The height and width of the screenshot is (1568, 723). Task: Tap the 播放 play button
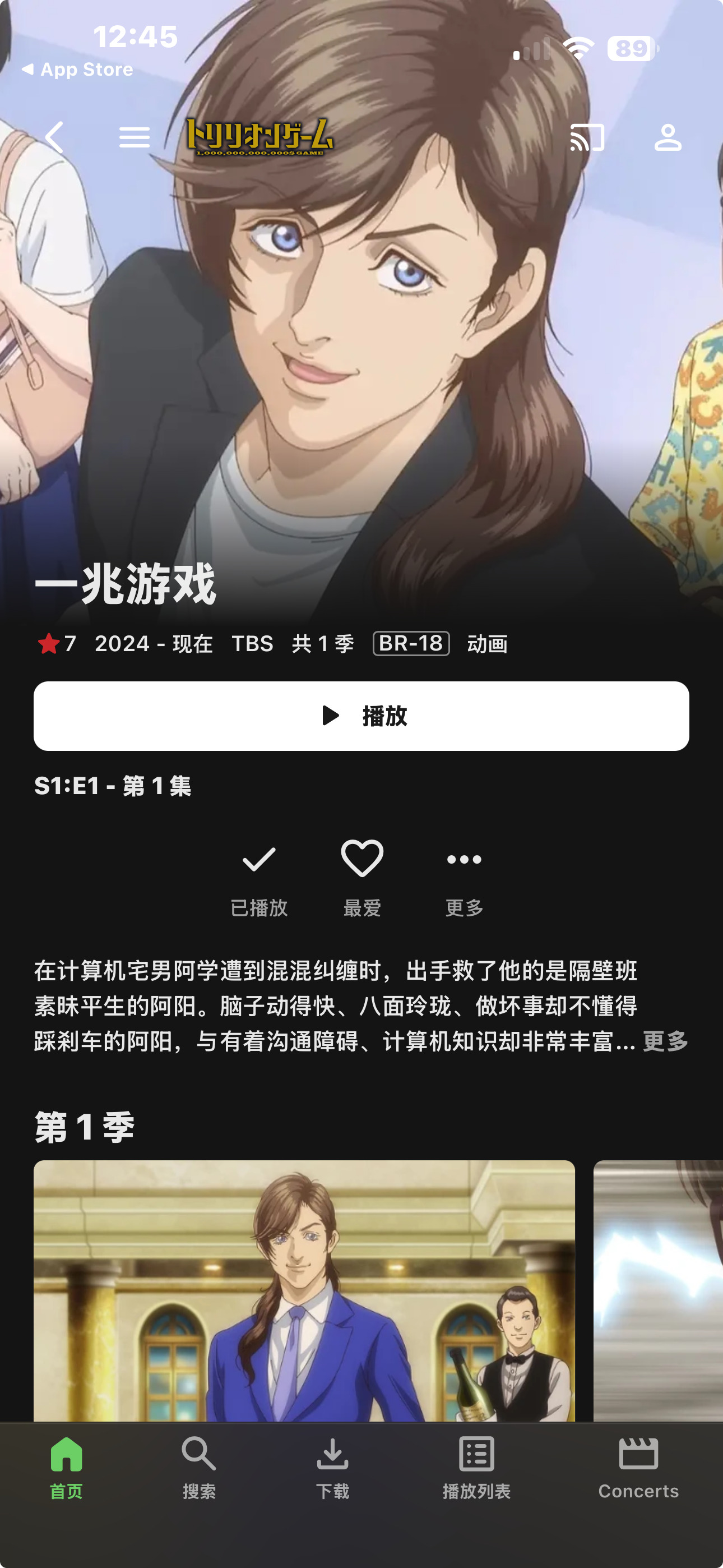[361, 716]
